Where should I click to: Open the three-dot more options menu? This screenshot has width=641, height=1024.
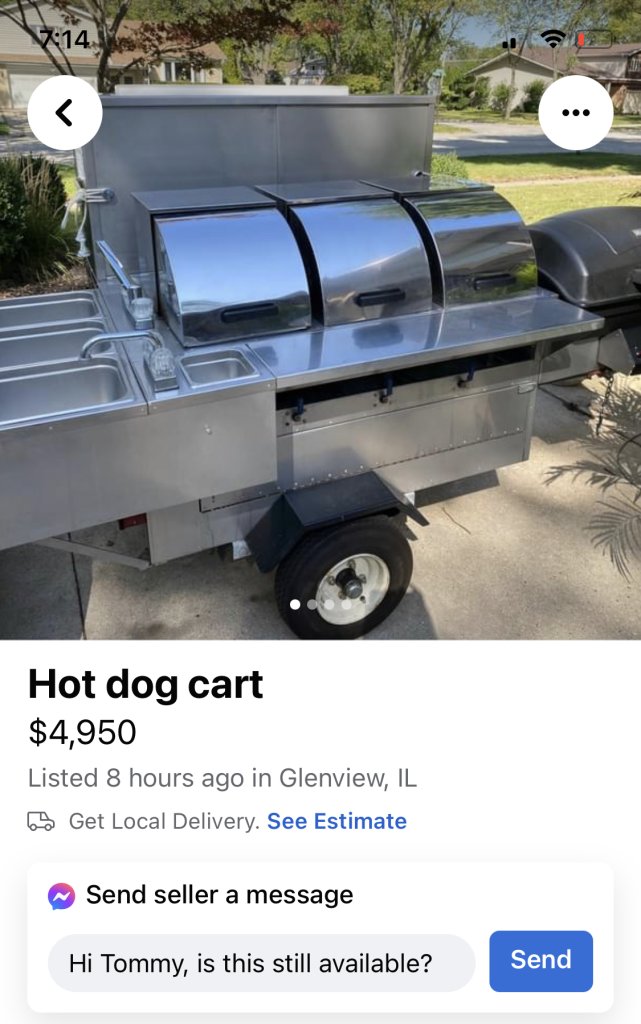(x=575, y=113)
